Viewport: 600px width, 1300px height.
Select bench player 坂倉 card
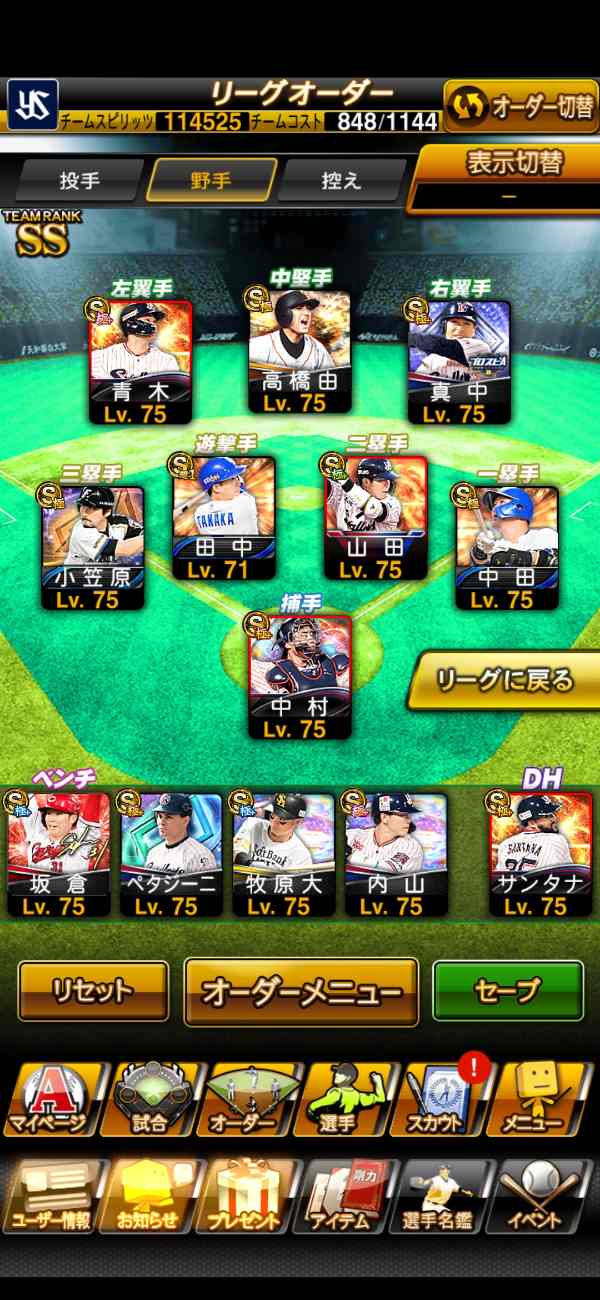point(58,854)
